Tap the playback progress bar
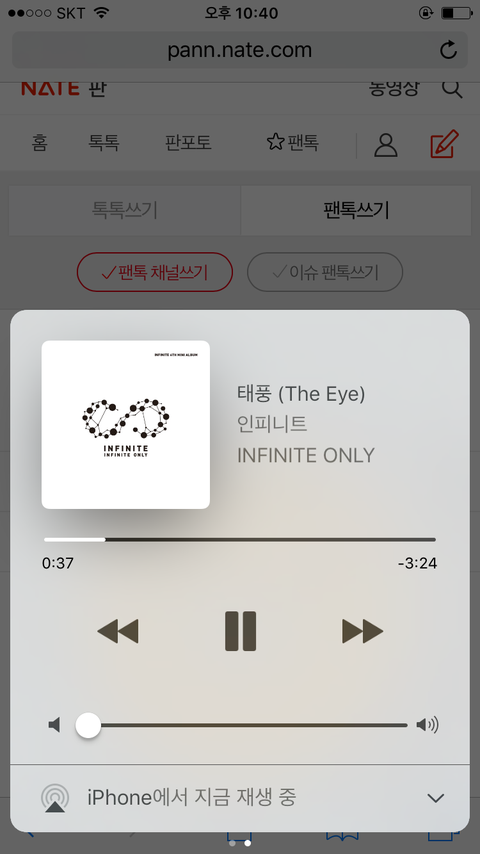The image size is (480, 854). point(240,540)
